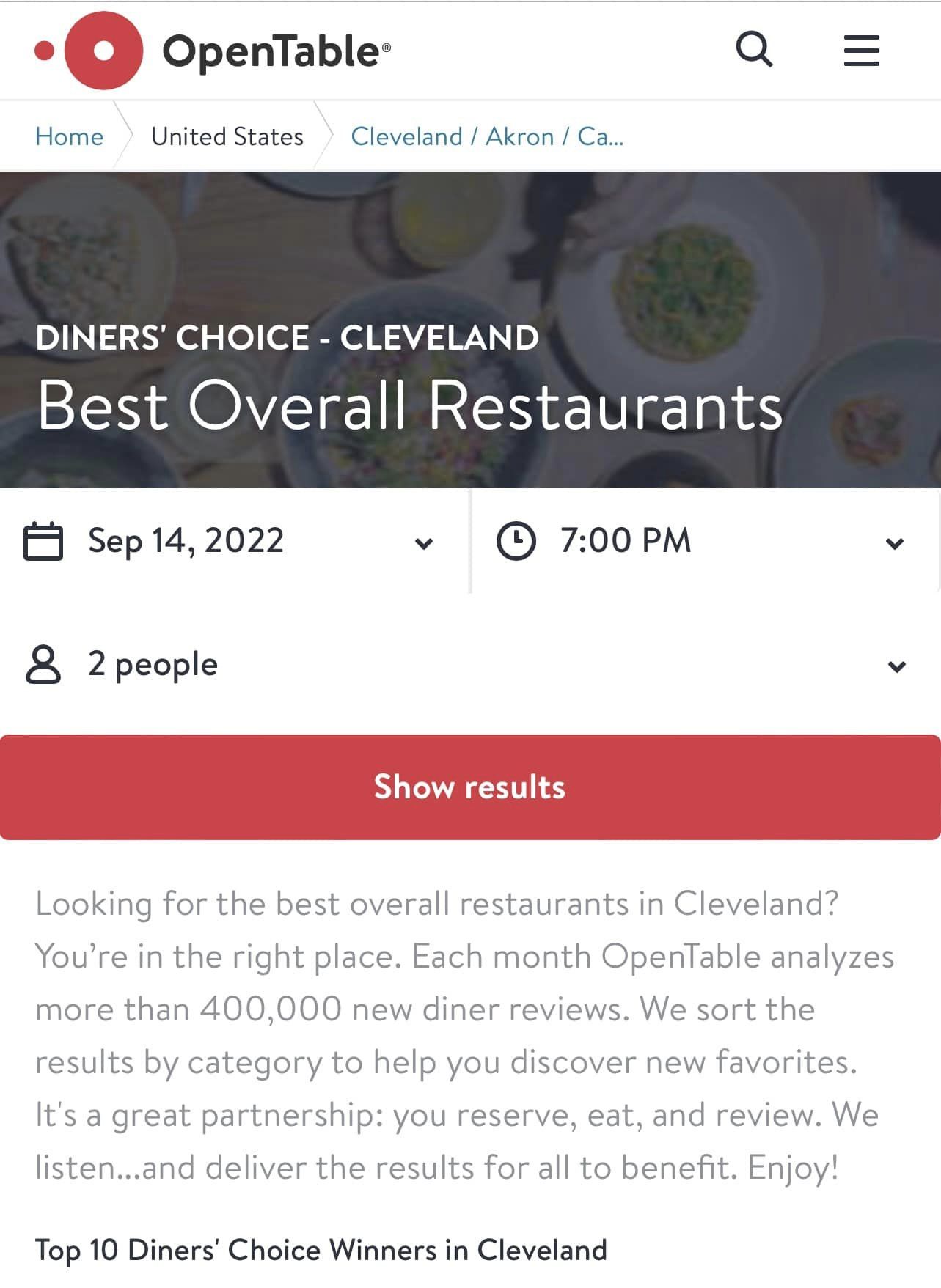Open the search magnifier icon
The image size is (941, 1288).
pyautogui.click(x=754, y=50)
